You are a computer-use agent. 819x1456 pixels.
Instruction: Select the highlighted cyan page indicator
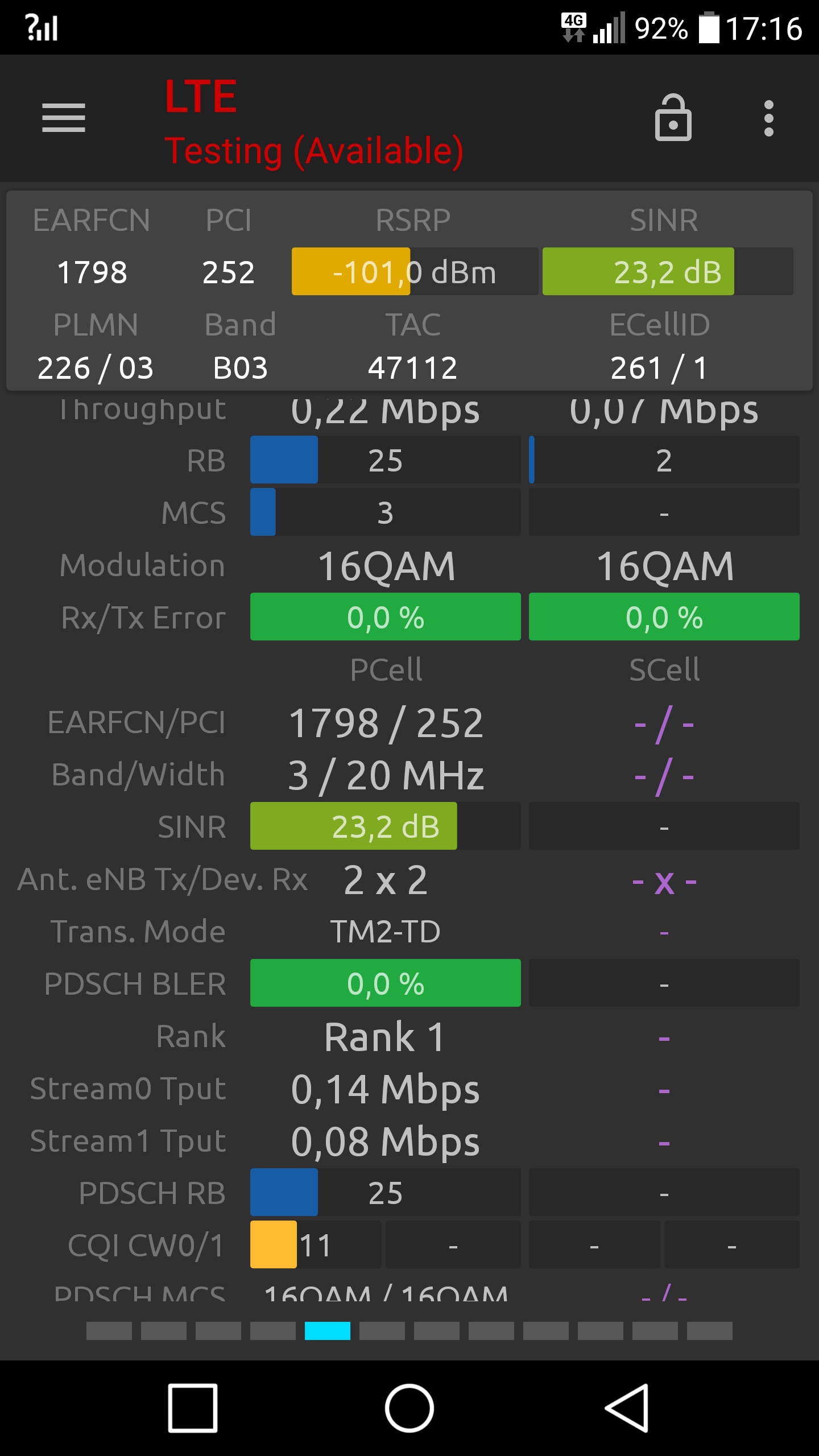[x=328, y=1331]
